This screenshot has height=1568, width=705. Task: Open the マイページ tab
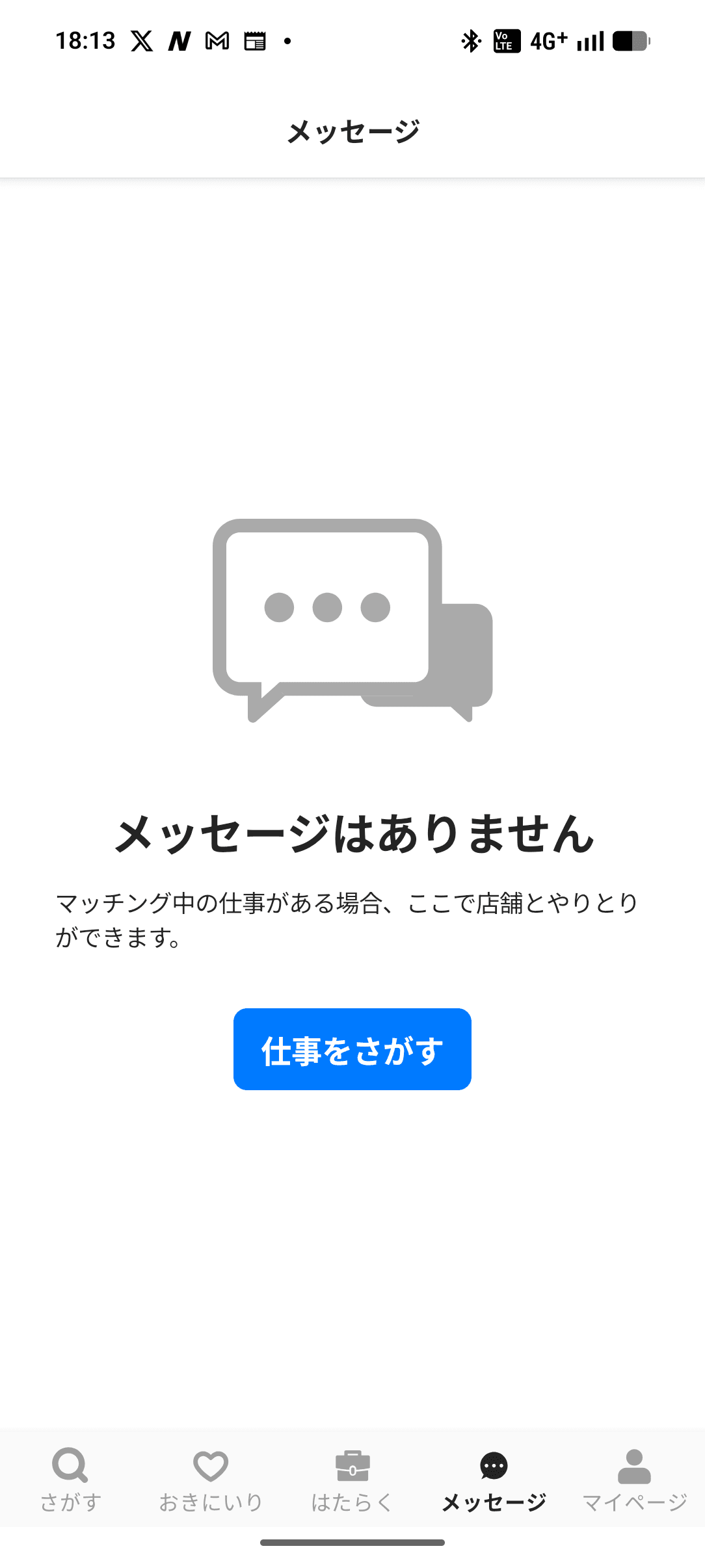(634, 1479)
